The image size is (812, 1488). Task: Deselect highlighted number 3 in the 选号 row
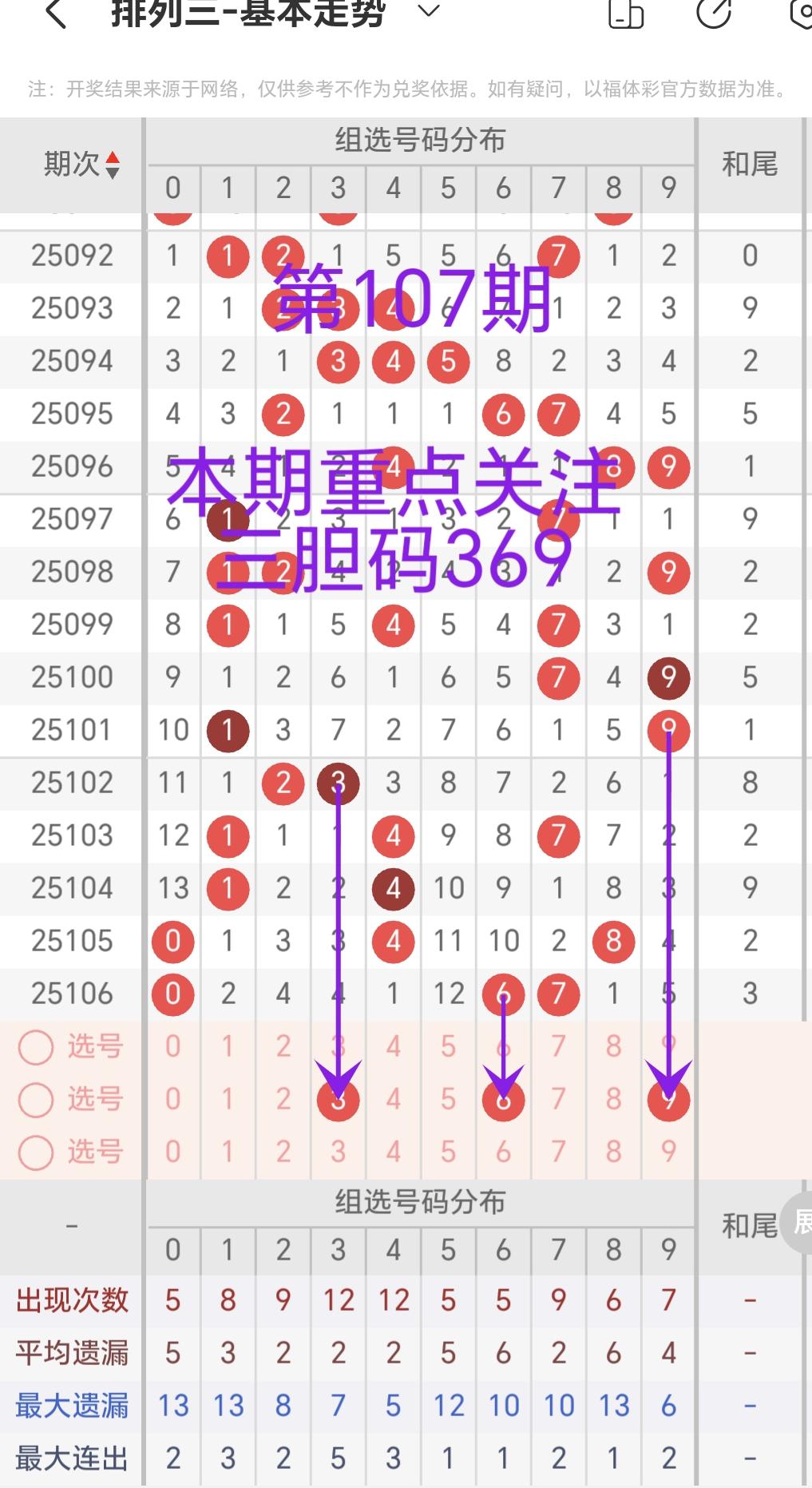coord(339,1100)
